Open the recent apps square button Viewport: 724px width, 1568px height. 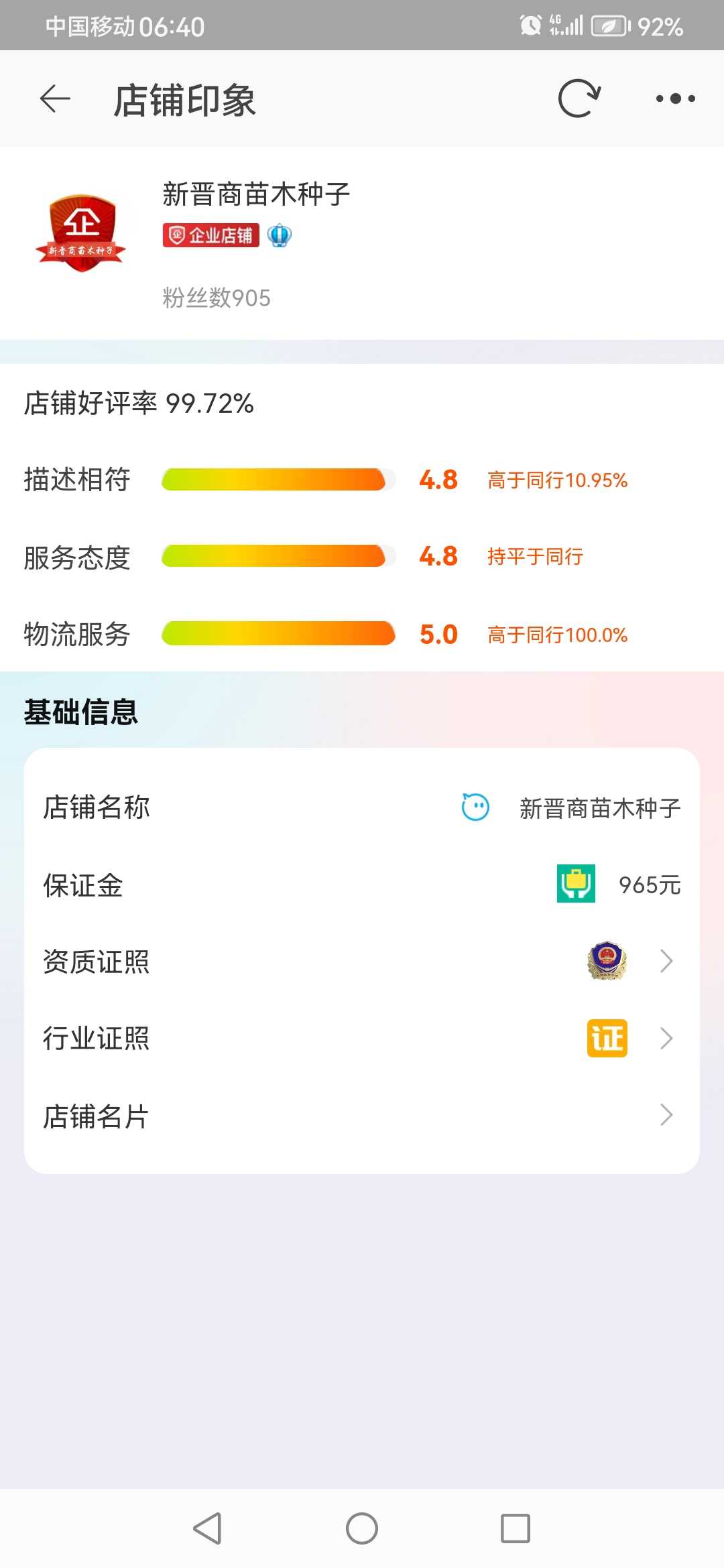click(x=516, y=1528)
